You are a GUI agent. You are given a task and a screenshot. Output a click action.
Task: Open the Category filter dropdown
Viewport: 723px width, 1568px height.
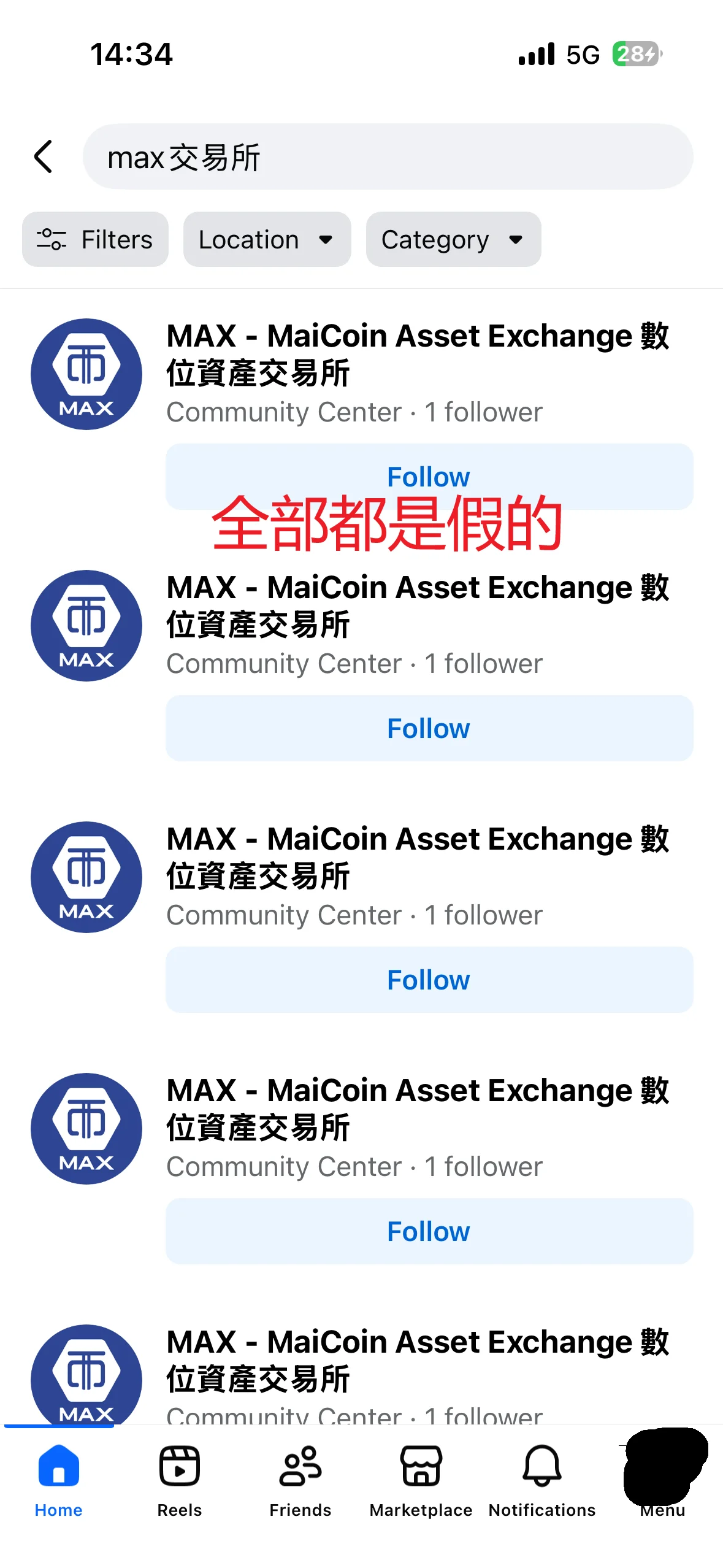(x=453, y=239)
